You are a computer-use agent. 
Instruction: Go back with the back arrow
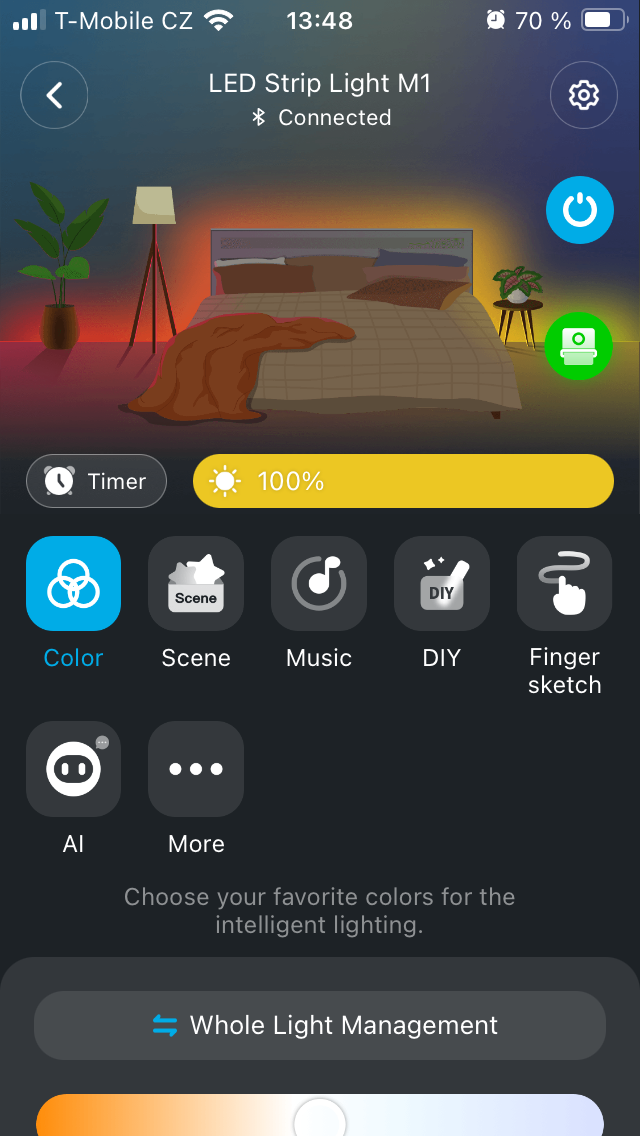click(54, 95)
